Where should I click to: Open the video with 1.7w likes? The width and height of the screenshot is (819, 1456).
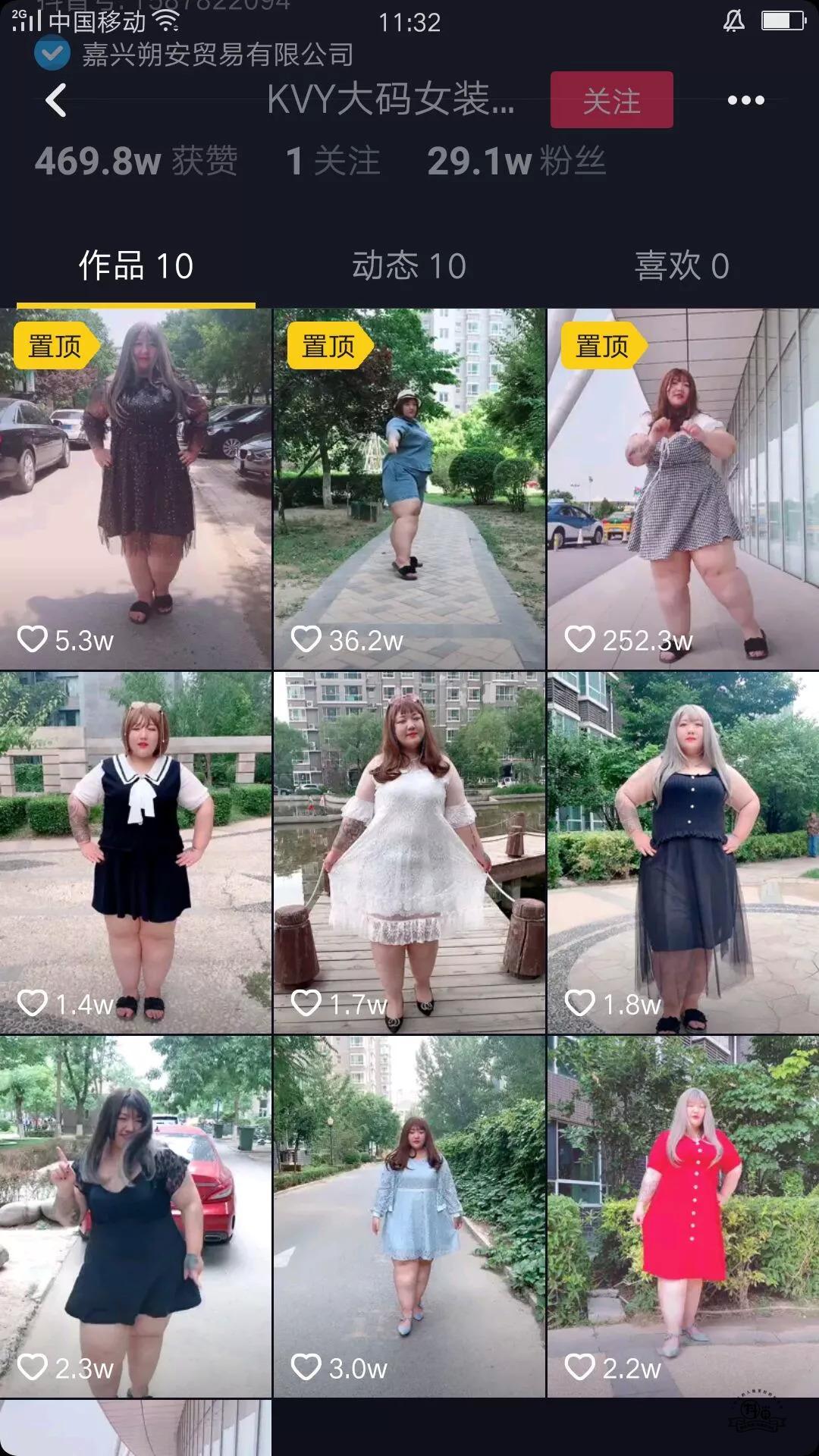409,852
